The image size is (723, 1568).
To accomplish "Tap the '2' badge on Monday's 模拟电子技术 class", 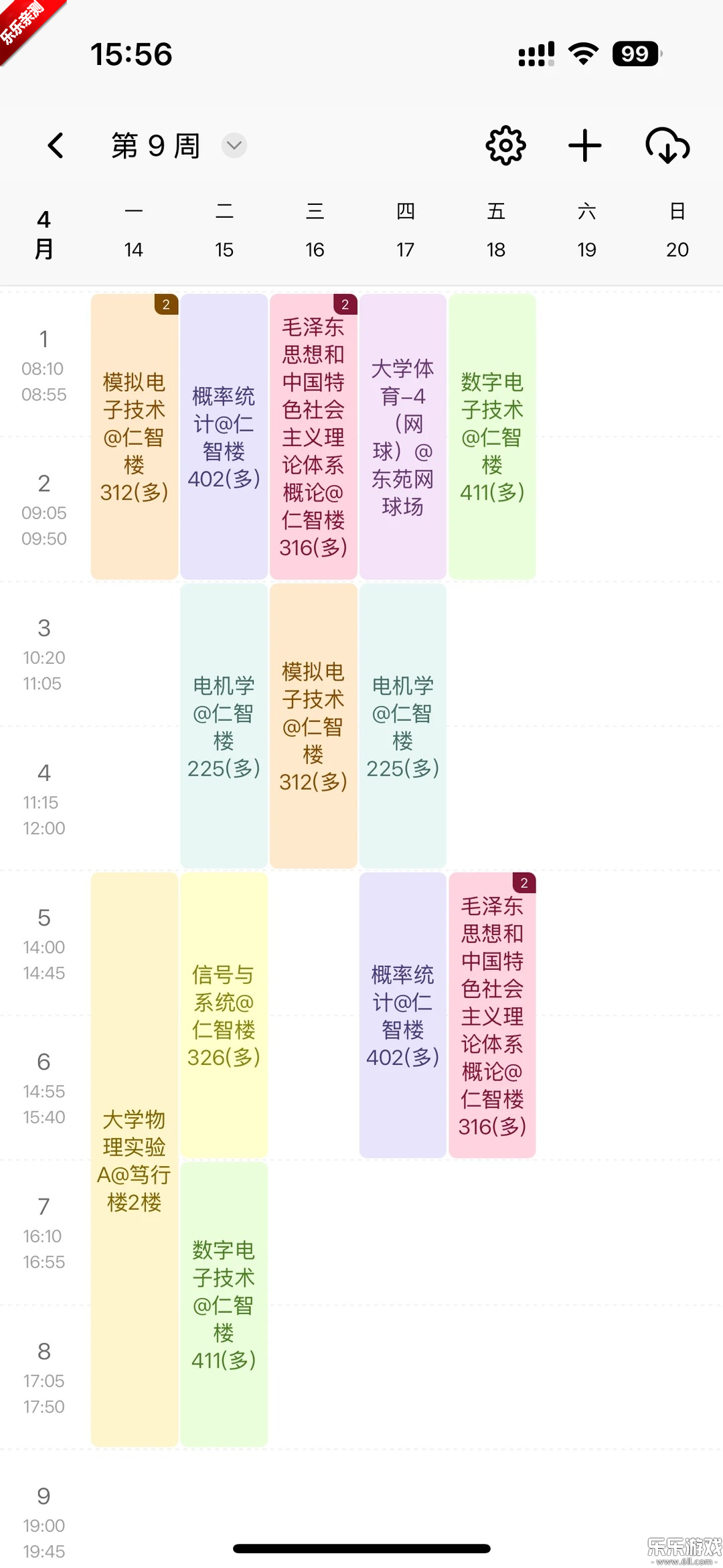I will [x=165, y=305].
